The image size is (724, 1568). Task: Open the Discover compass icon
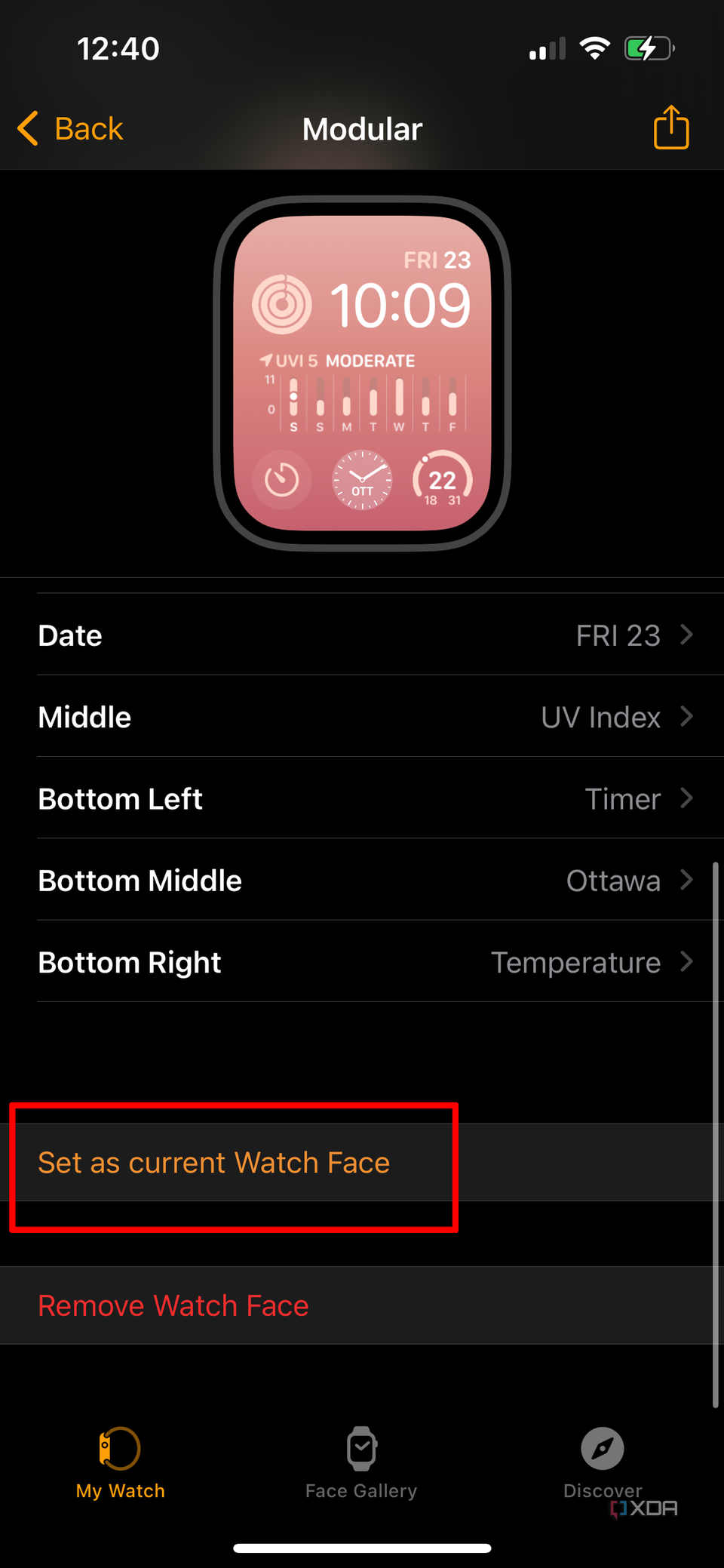point(602,1449)
